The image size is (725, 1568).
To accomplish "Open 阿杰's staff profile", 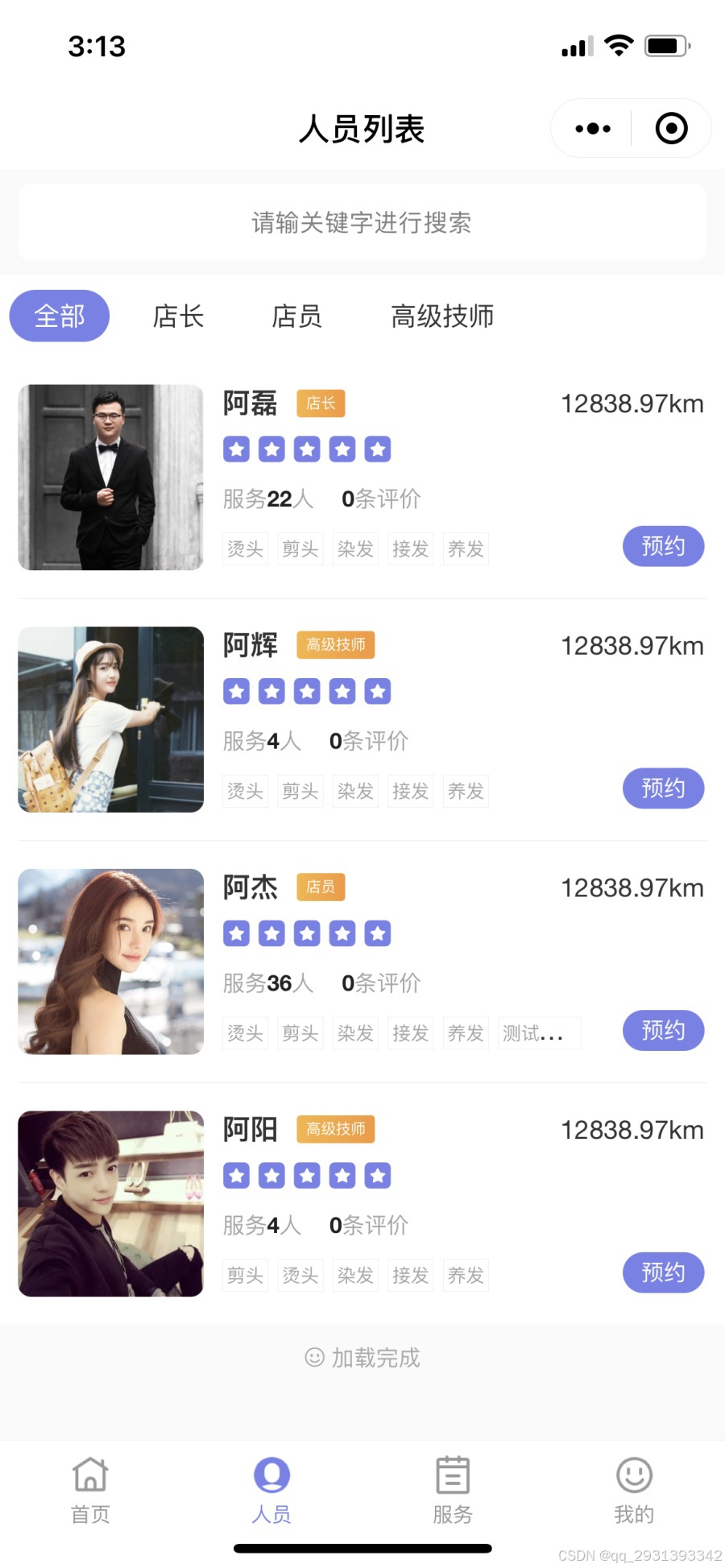I will [111, 962].
